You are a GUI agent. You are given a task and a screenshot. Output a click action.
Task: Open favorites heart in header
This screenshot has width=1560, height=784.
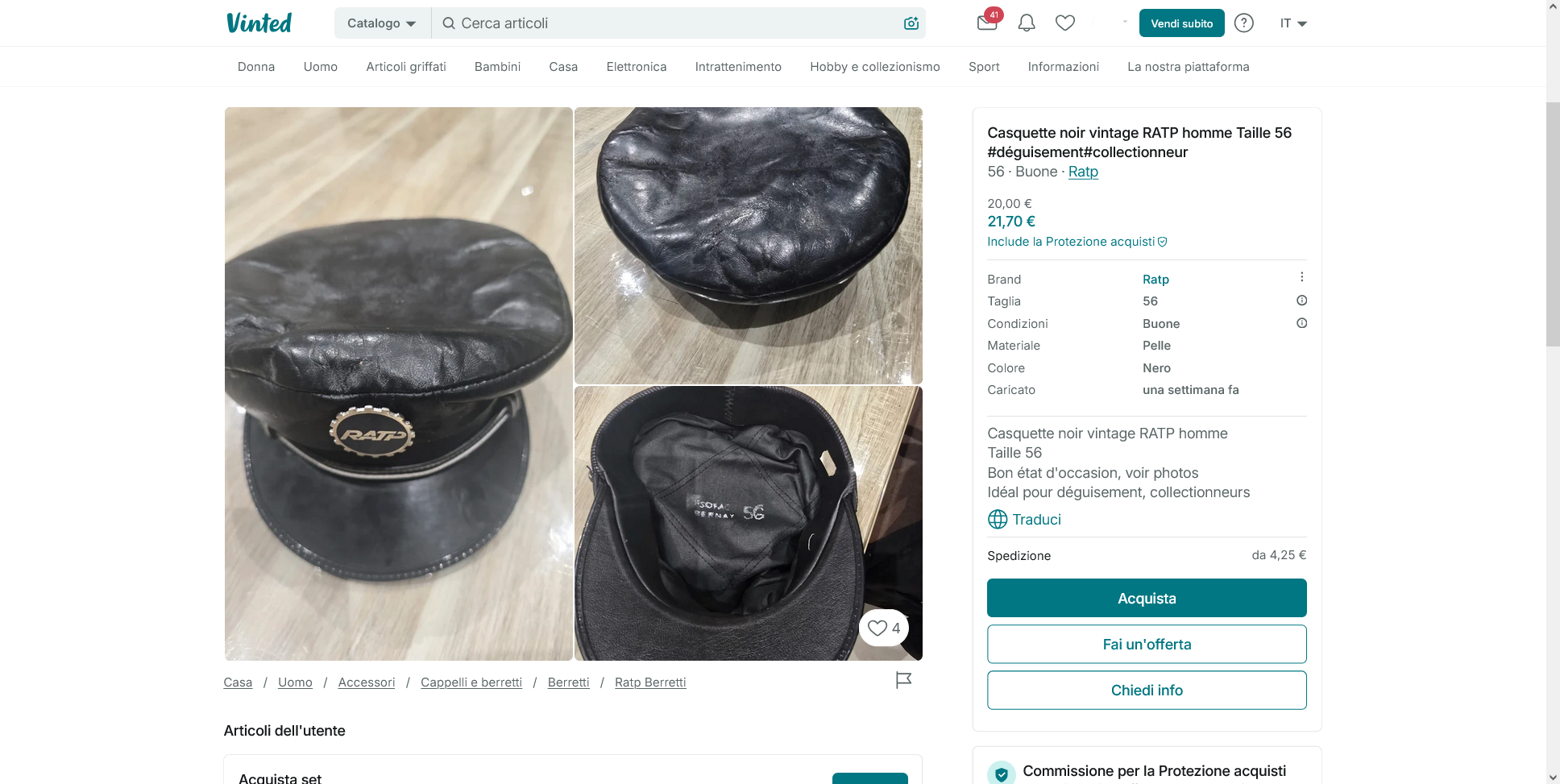coord(1065,23)
